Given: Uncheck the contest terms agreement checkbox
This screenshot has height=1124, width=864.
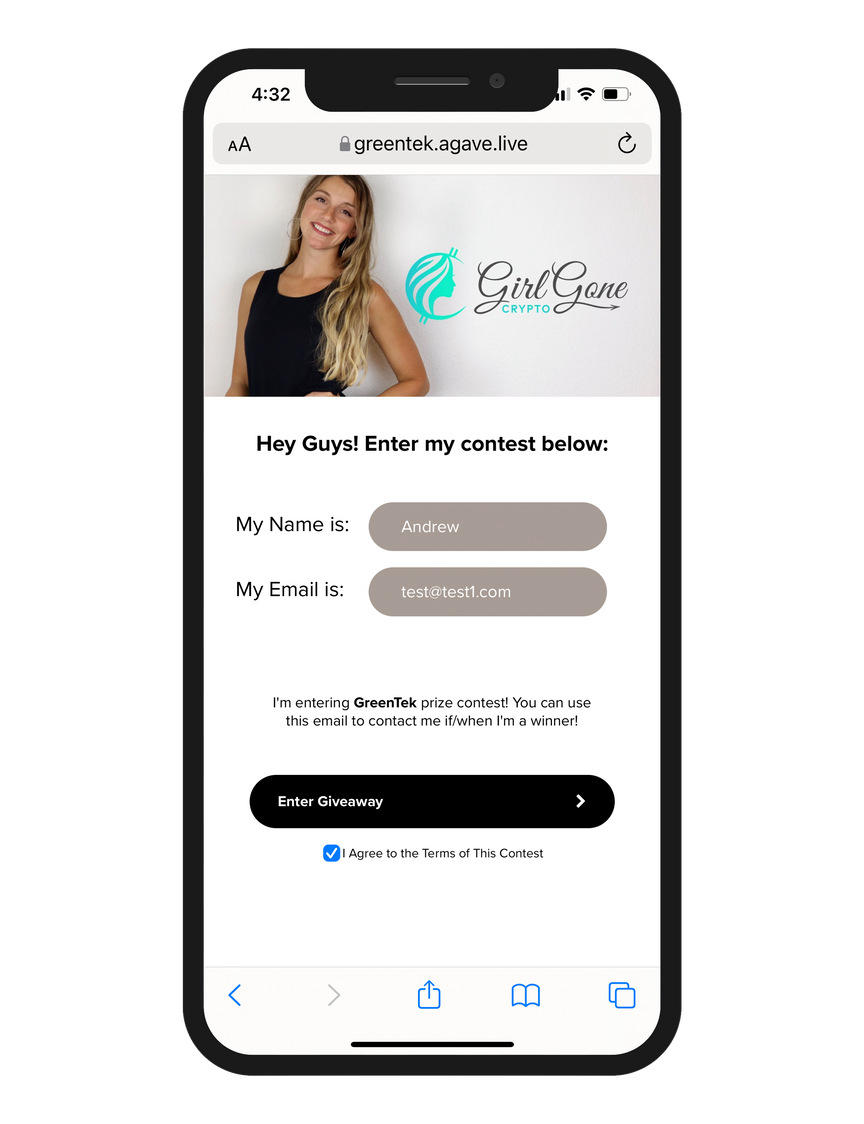Looking at the screenshot, I should tap(332, 853).
